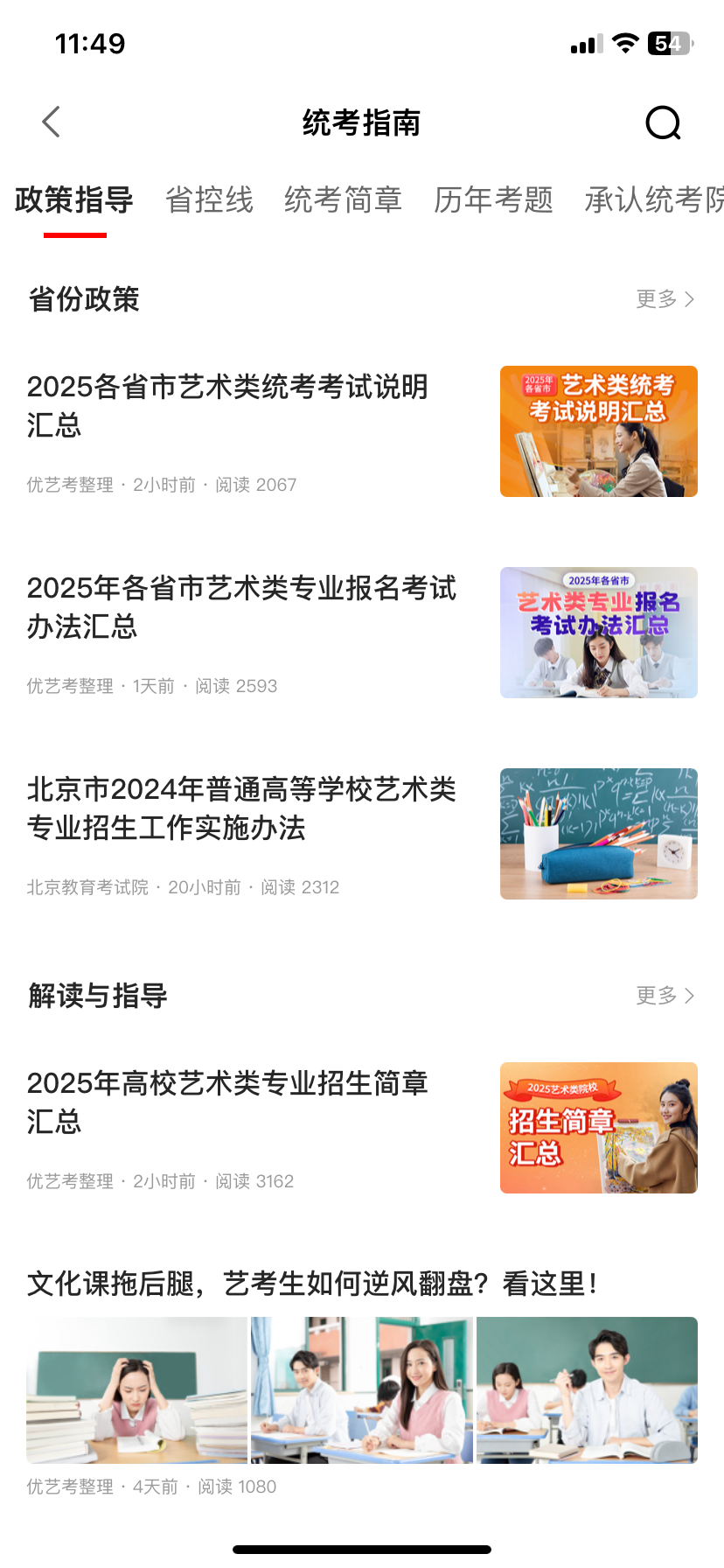This screenshot has width=724, height=1568.
Task: Switch to the 省控线 tab
Action: pyautogui.click(x=209, y=200)
